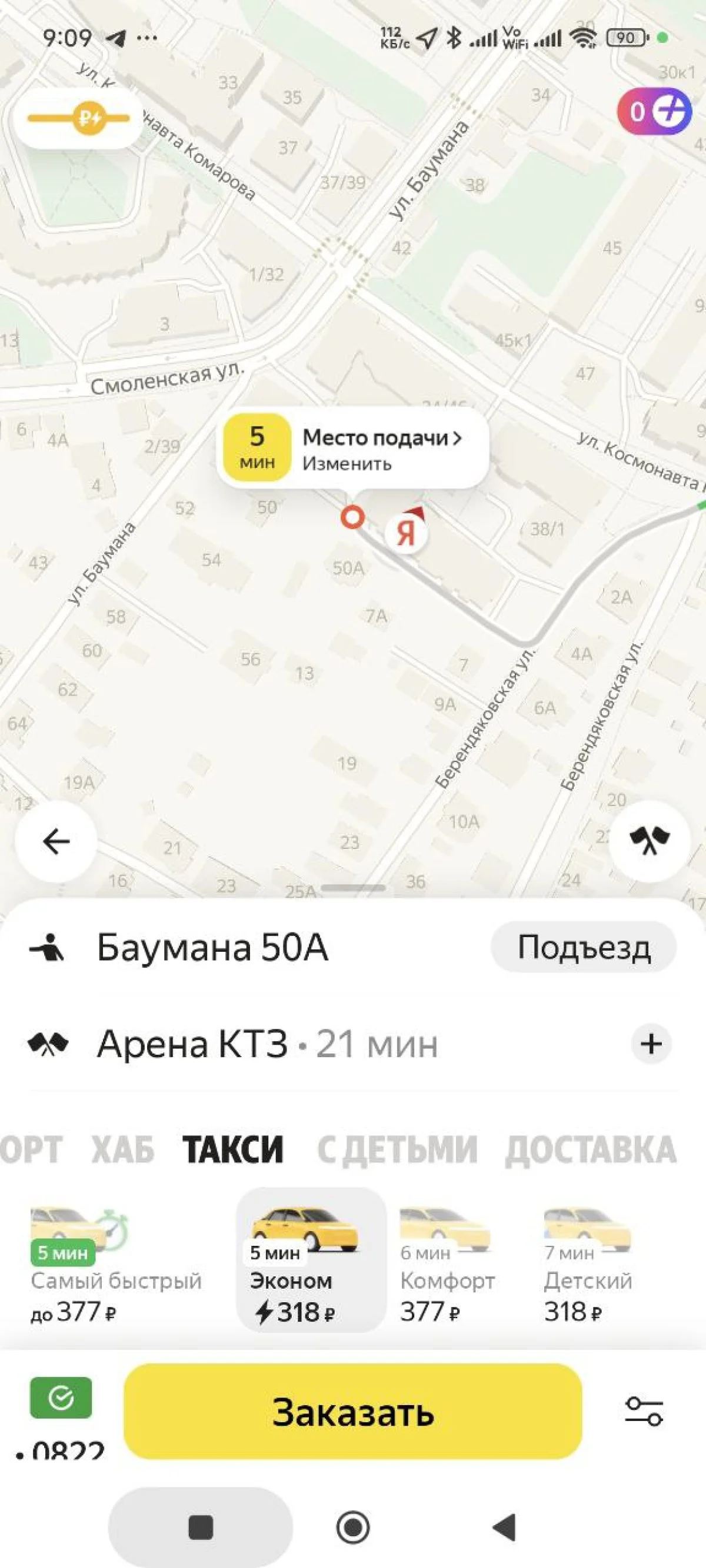Edit pickup address Баумана 50А
Screen dimensions: 706x1568
[x=212, y=947]
